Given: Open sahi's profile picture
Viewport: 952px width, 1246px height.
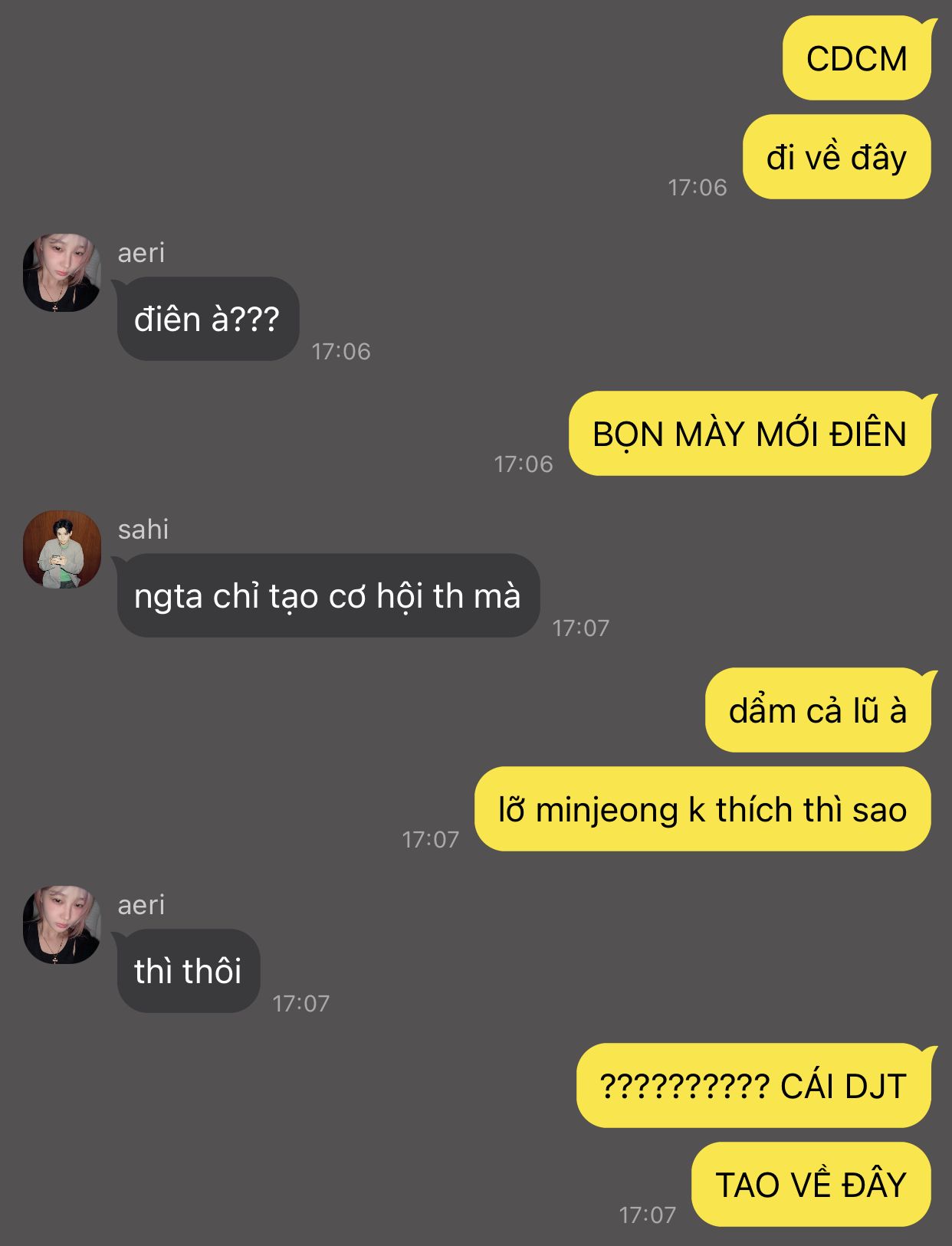Looking at the screenshot, I should [62, 549].
